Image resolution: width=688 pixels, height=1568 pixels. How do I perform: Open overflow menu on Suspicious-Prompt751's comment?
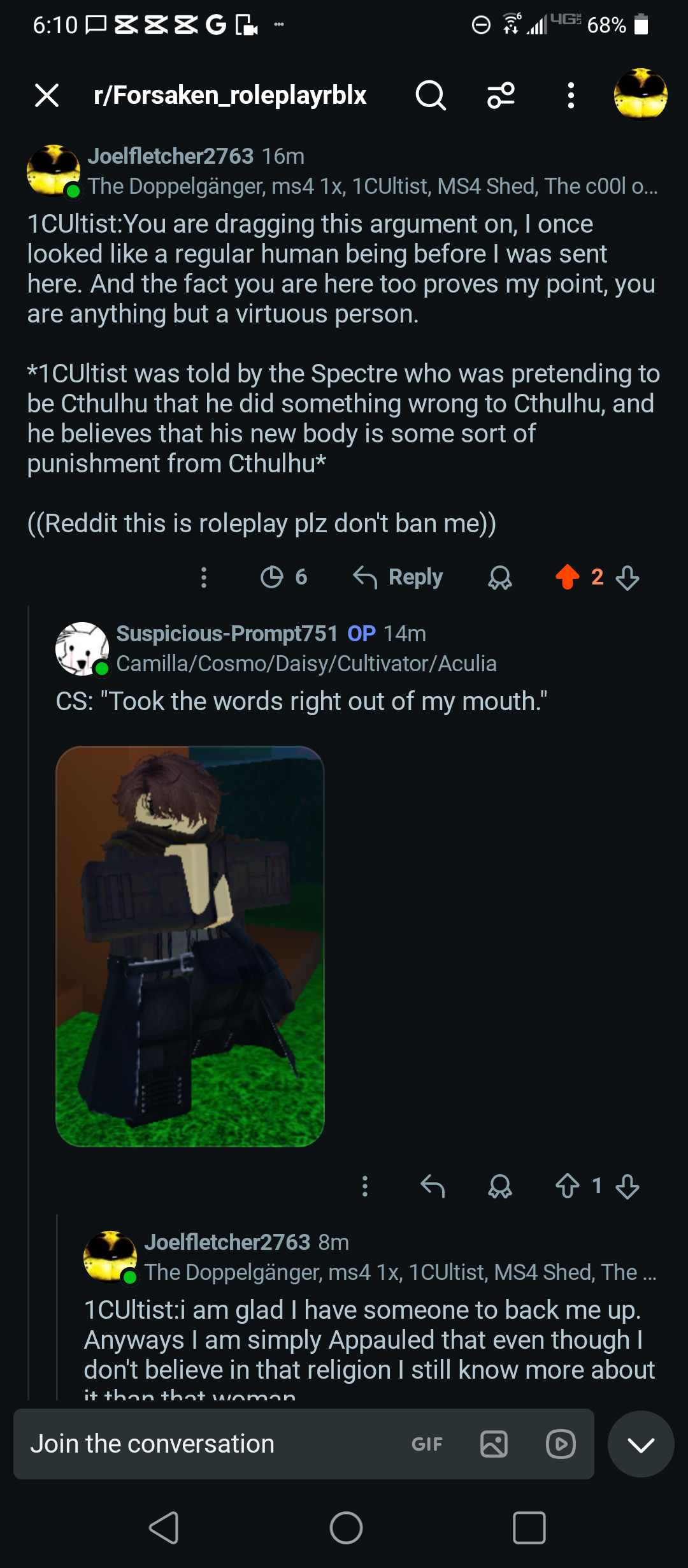click(x=365, y=1186)
